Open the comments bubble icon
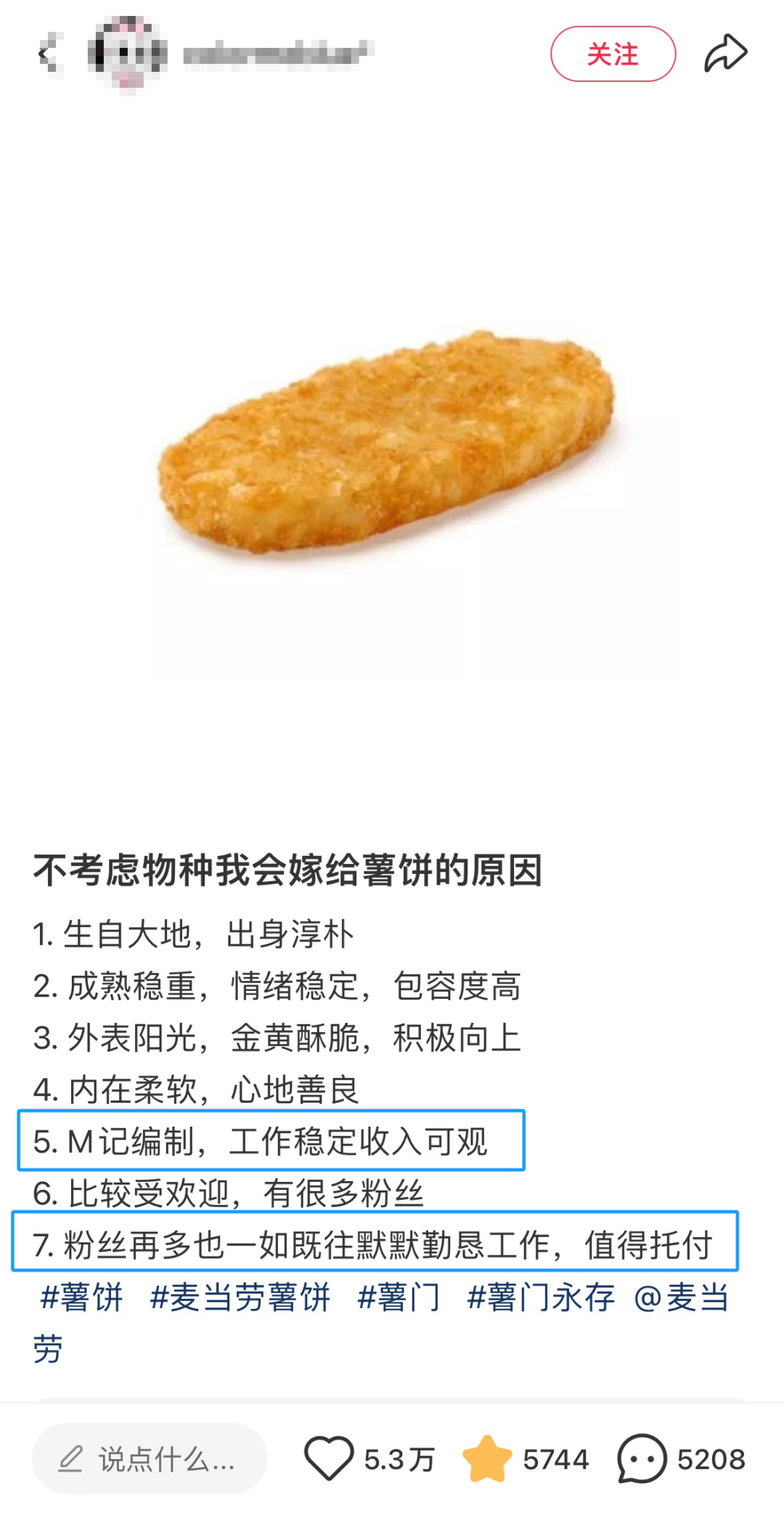784x1515 pixels. click(642, 1459)
